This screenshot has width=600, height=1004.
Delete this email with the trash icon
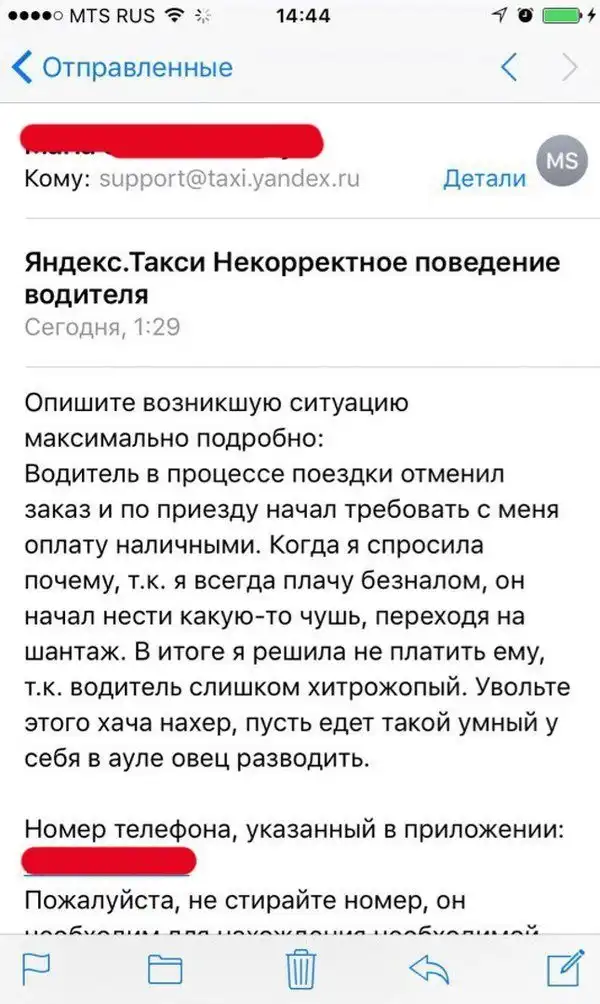pos(300,968)
